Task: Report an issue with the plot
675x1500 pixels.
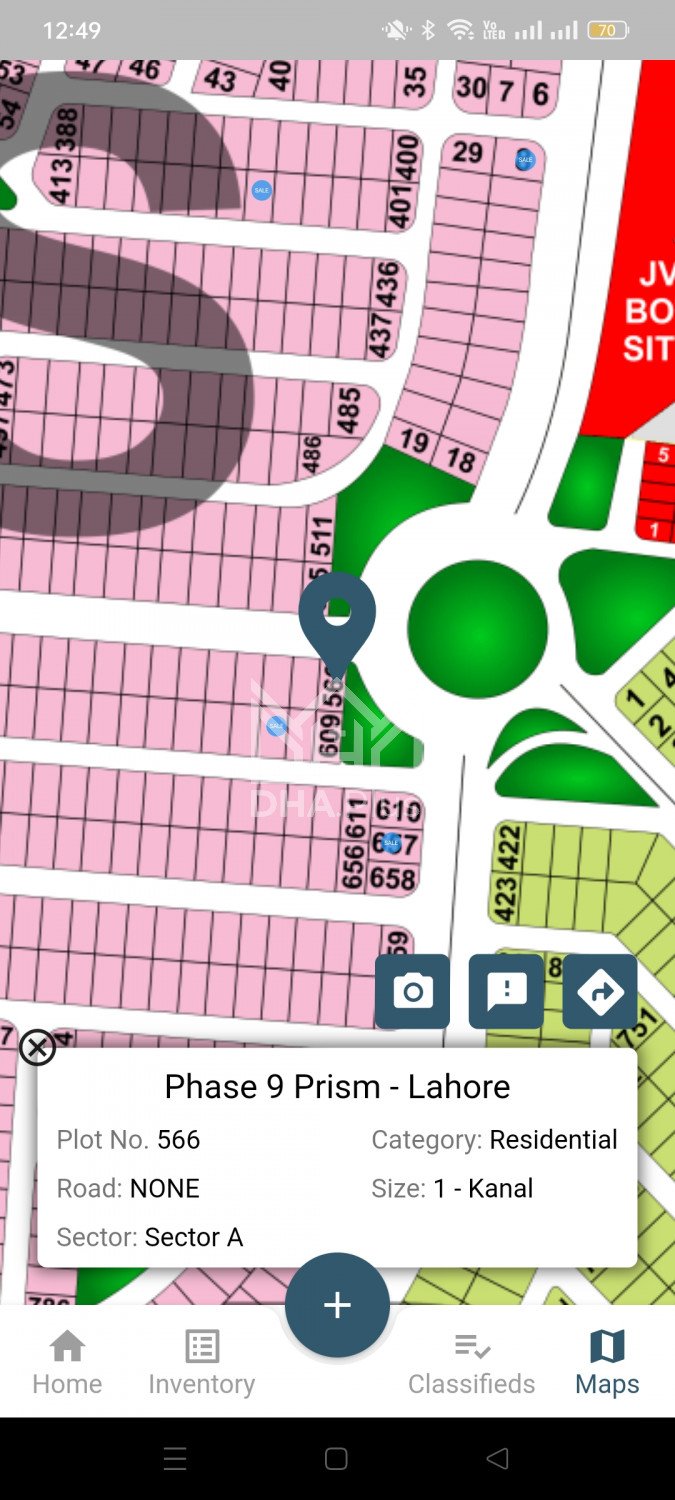Action: 506,991
